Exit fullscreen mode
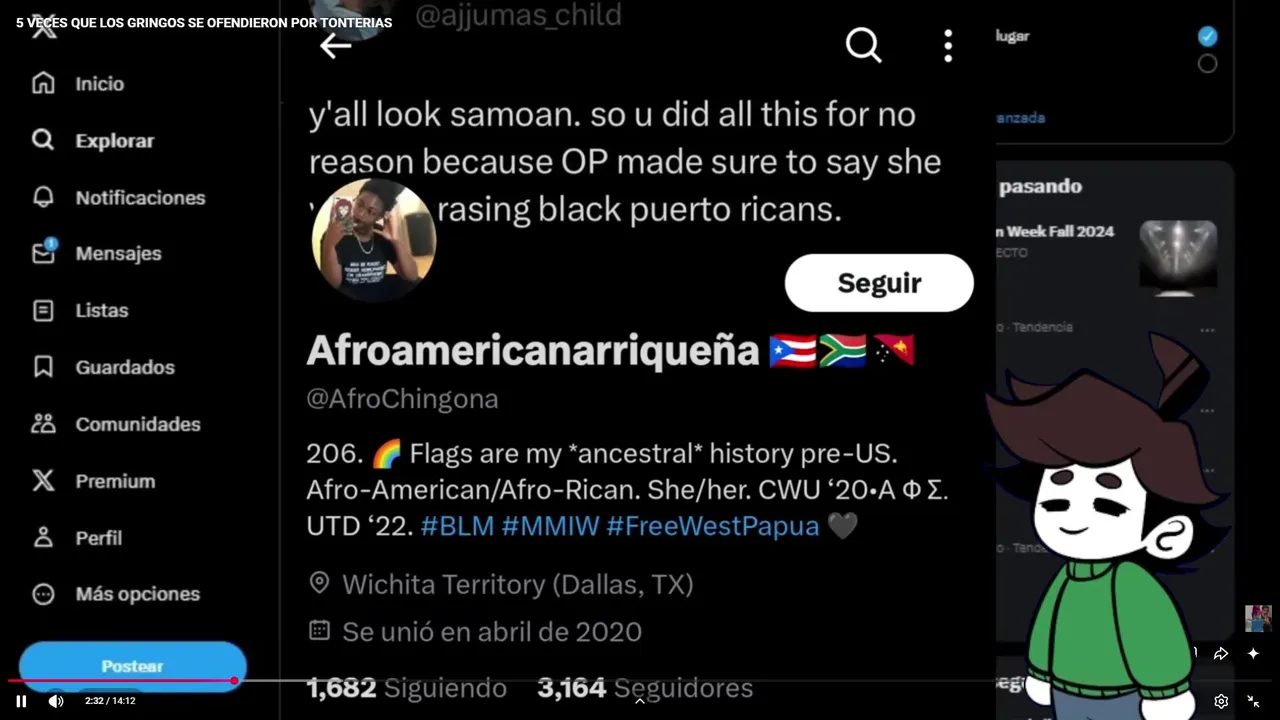 click(1253, 701)
